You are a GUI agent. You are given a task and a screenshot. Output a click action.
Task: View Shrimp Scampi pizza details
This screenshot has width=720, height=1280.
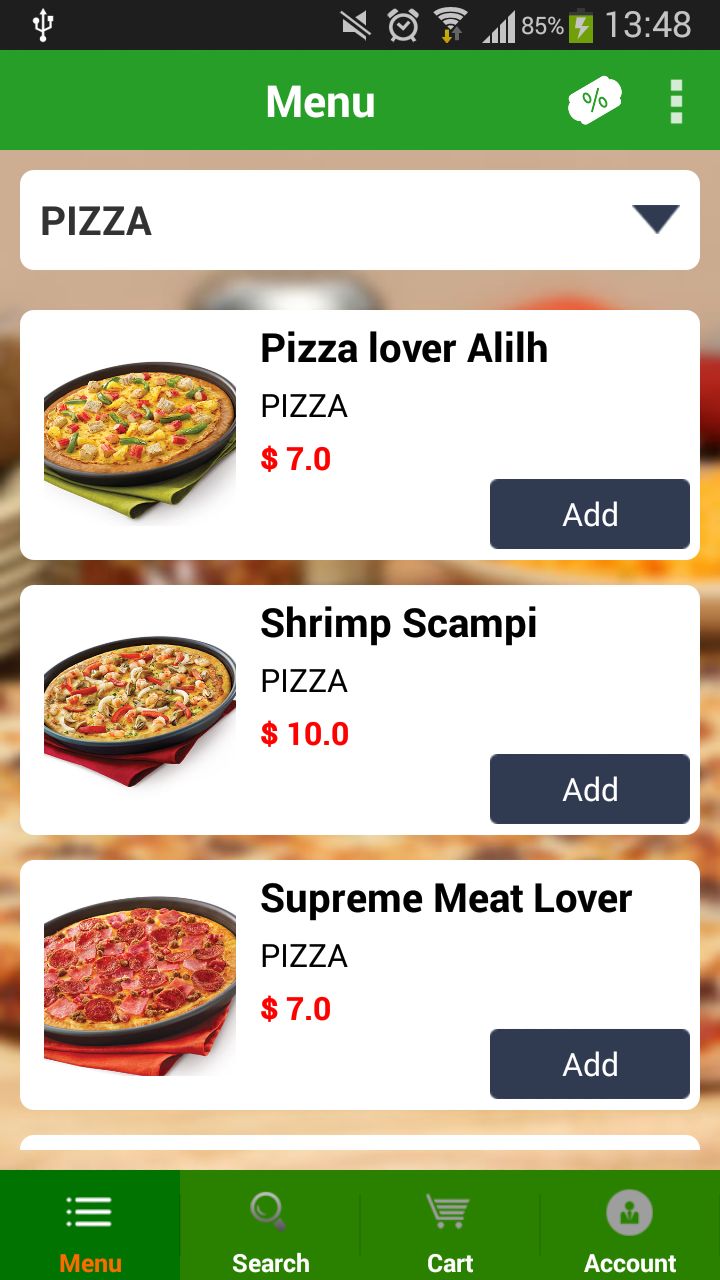(x=398, y=624)
